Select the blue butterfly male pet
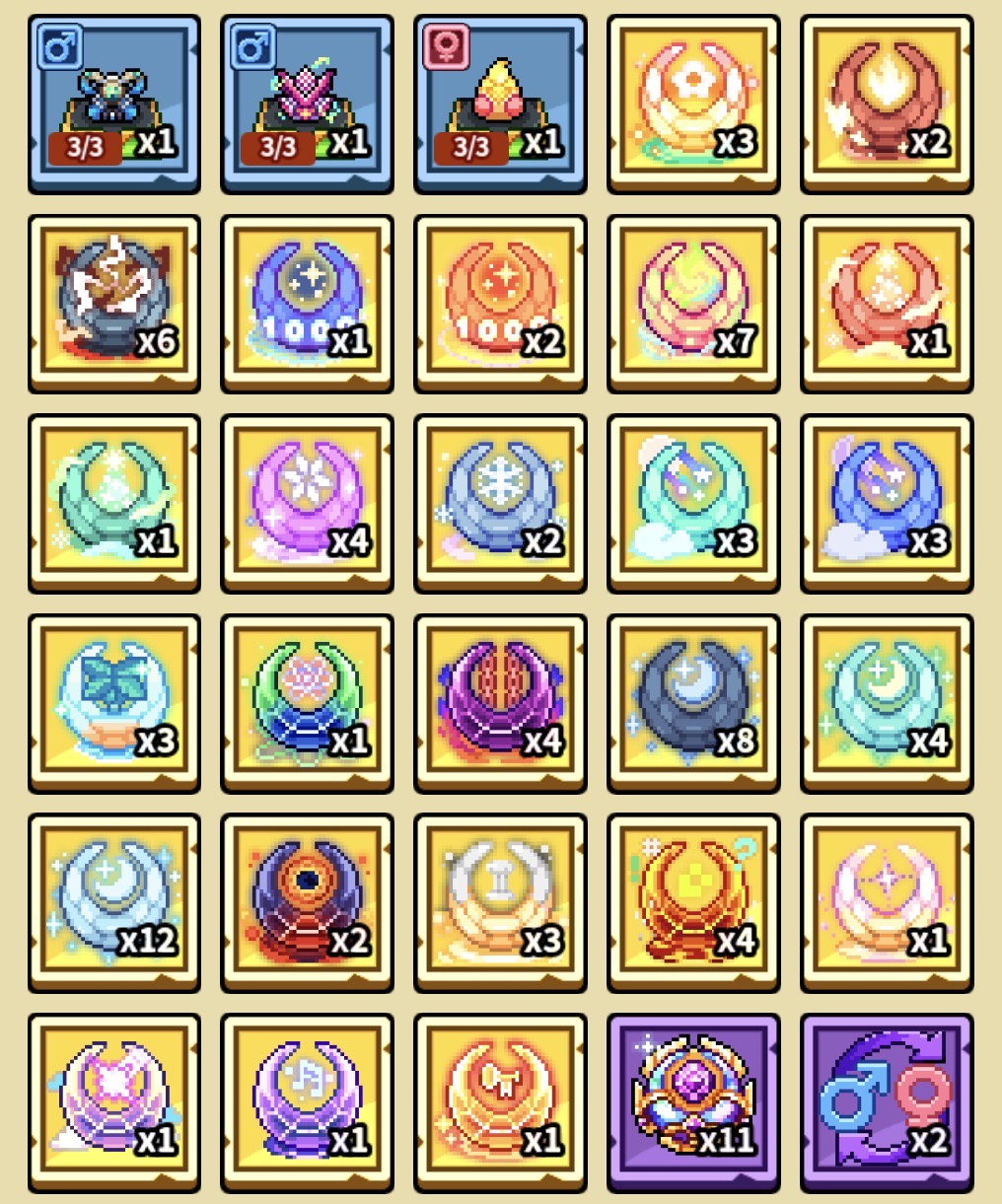 point(113,103)
